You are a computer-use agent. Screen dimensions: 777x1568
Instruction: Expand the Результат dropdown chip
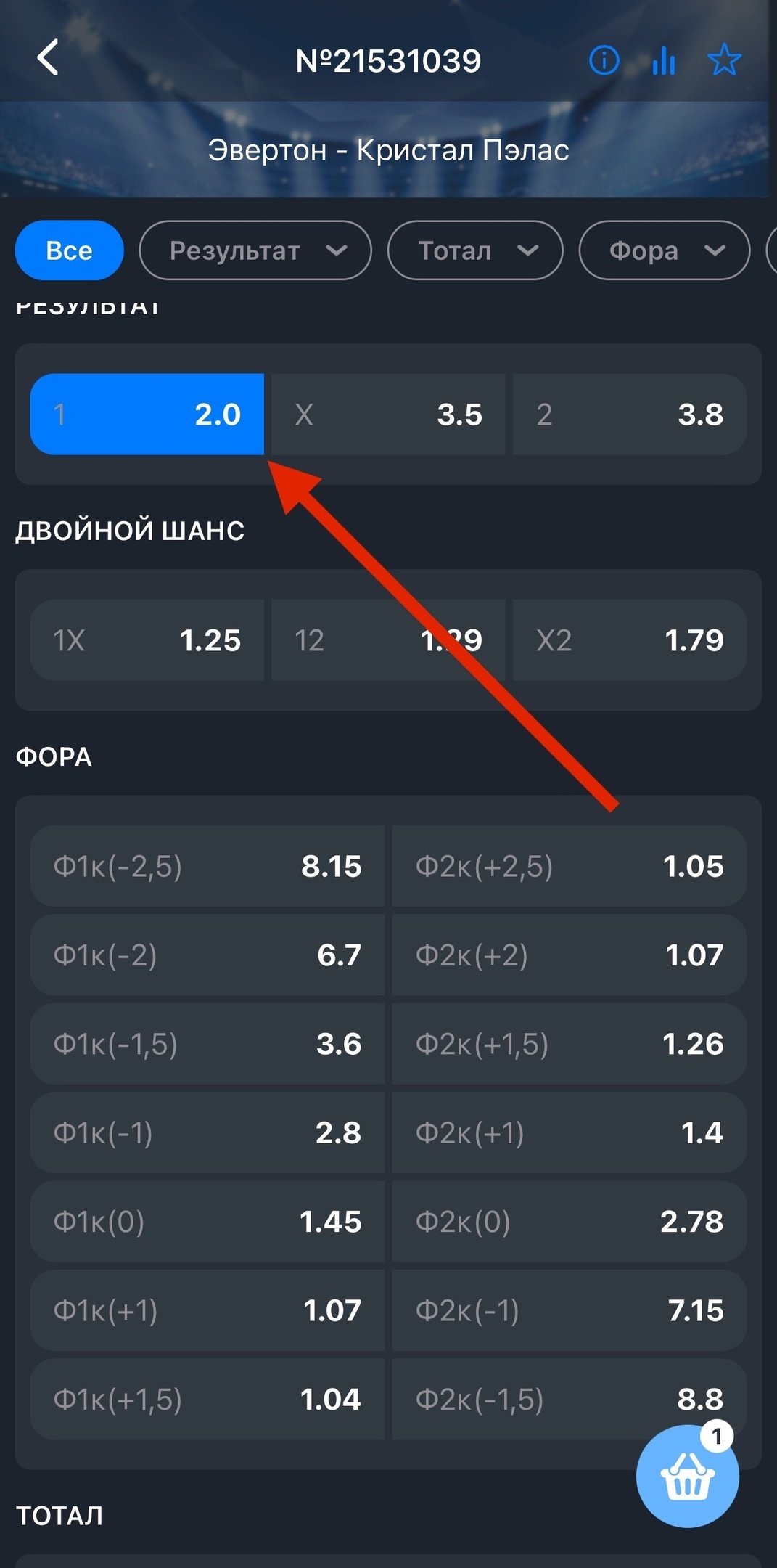(255, 250)
